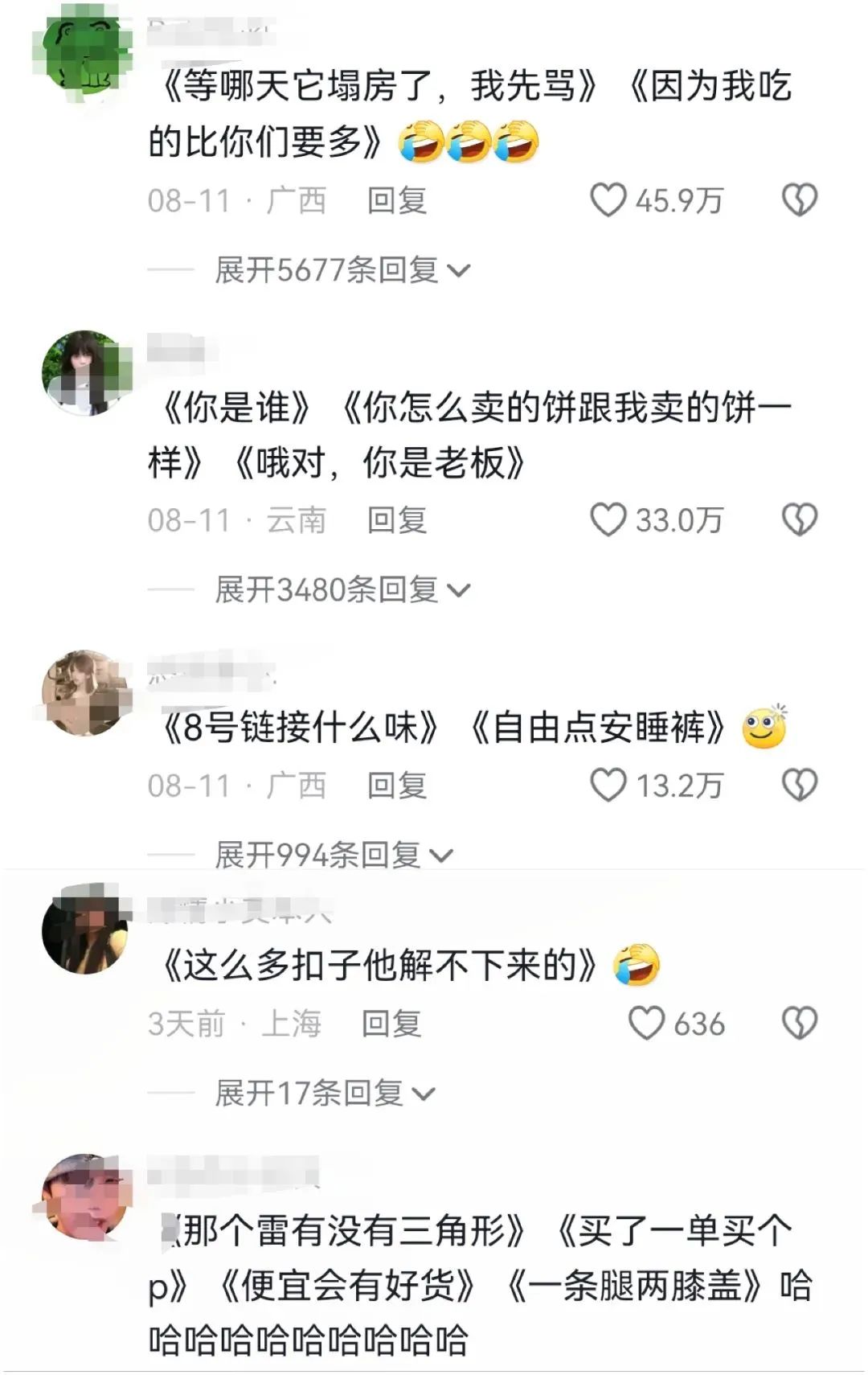Expand 994 replies

[x=334, y=854]
